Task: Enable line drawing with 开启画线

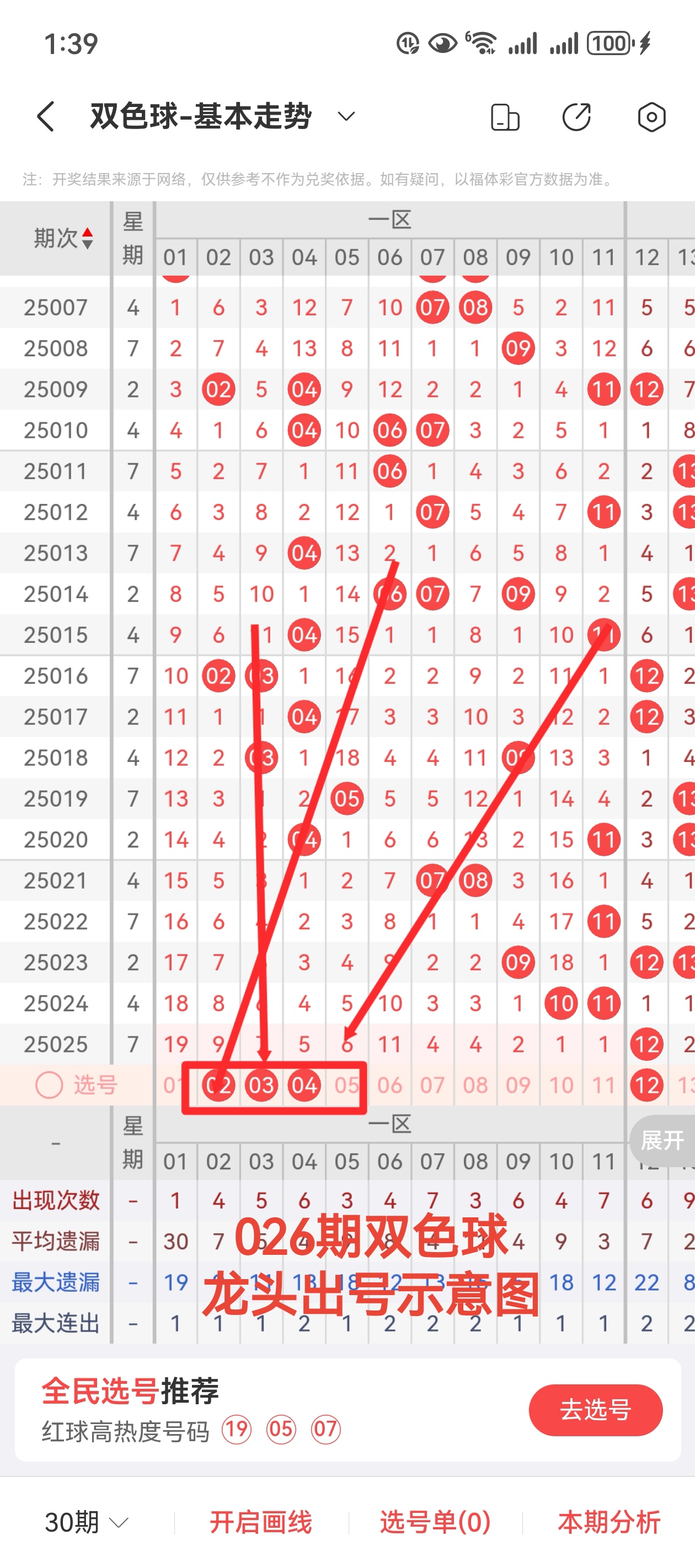Action: [x=261, y=1522]
